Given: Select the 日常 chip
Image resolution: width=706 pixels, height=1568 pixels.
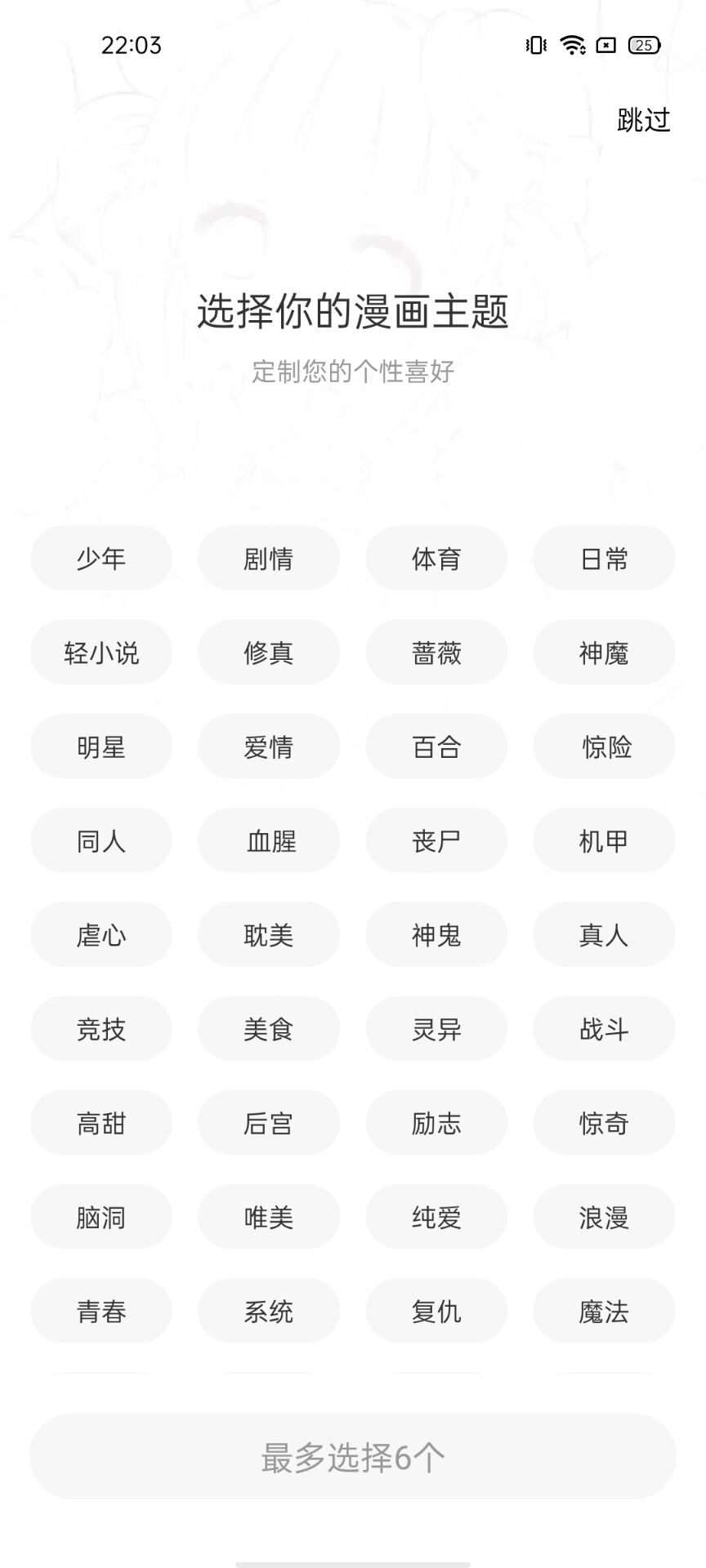Looking at the screenshot, I should [x=604, y=559].
